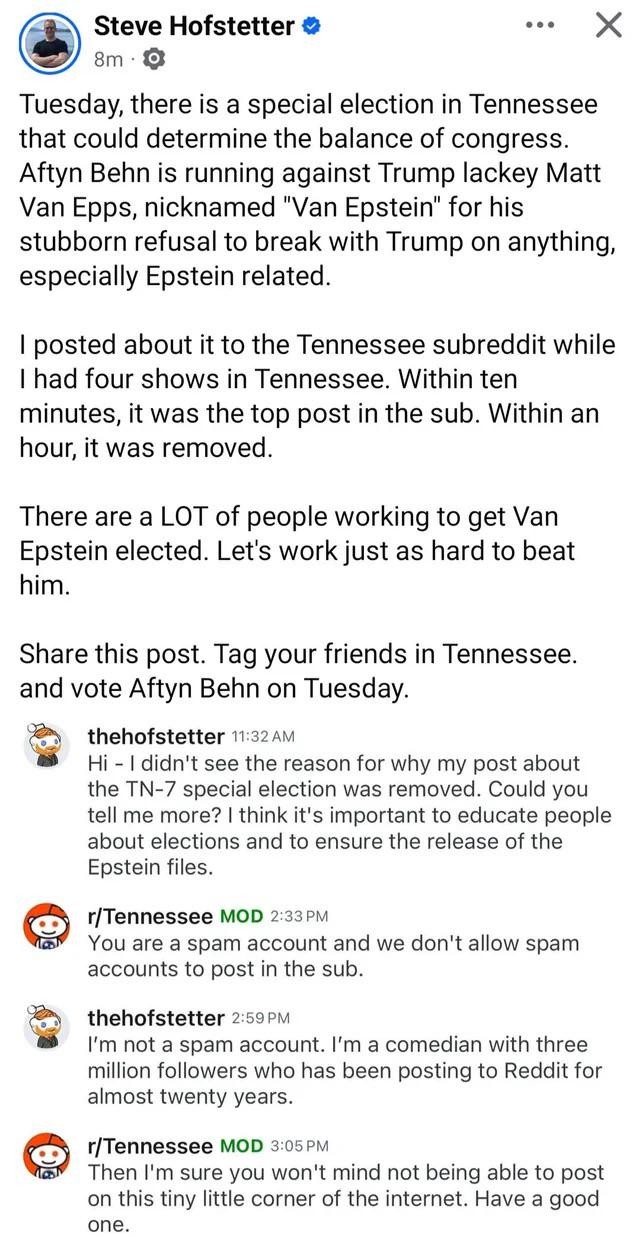Image resolution: width=640 pixels, height=1237 pixels.
Task: Tap the post audience settings gear
Action: pos(154,60)
